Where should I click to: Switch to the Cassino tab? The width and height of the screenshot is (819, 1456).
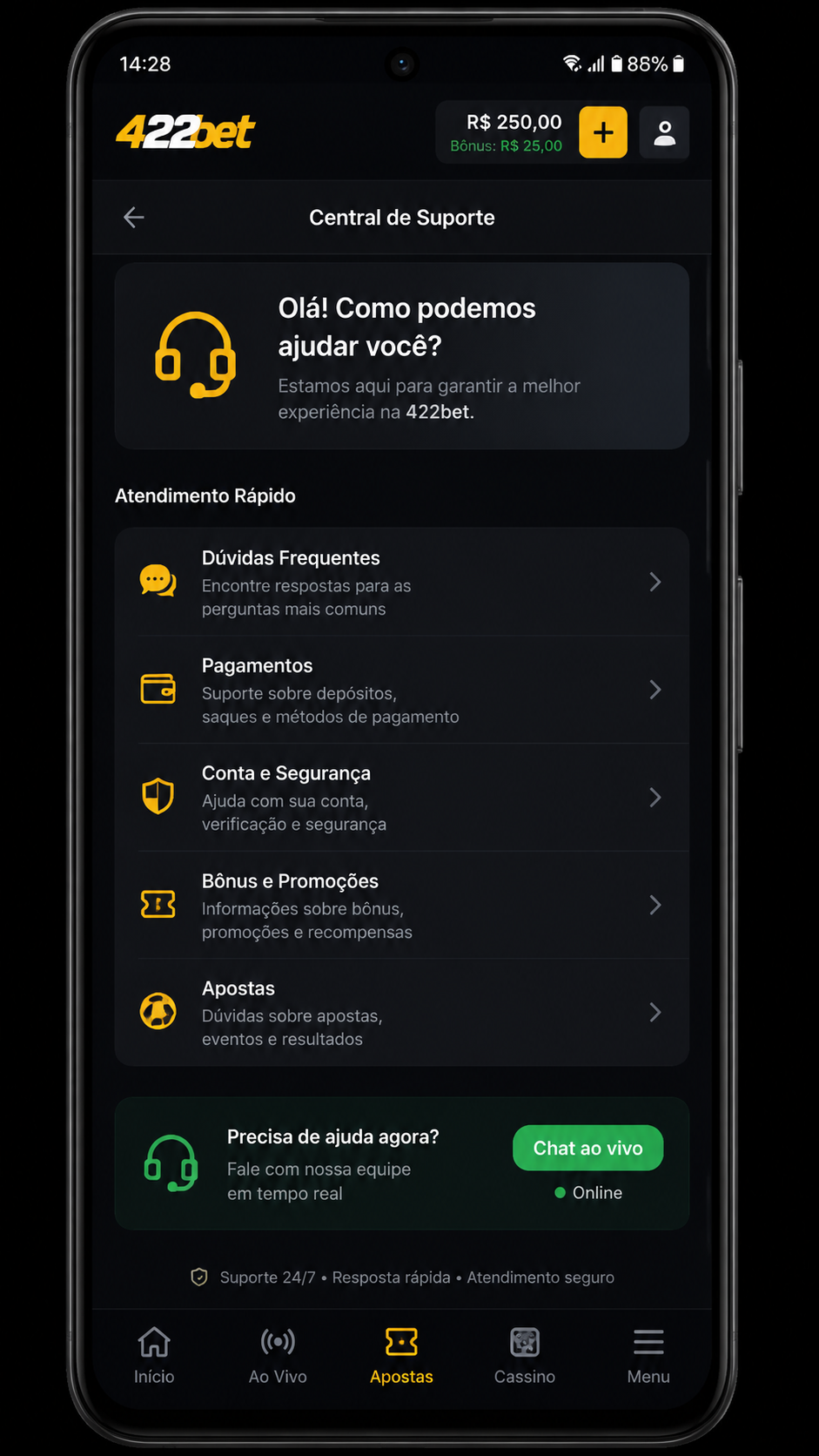coord(525,1356)
